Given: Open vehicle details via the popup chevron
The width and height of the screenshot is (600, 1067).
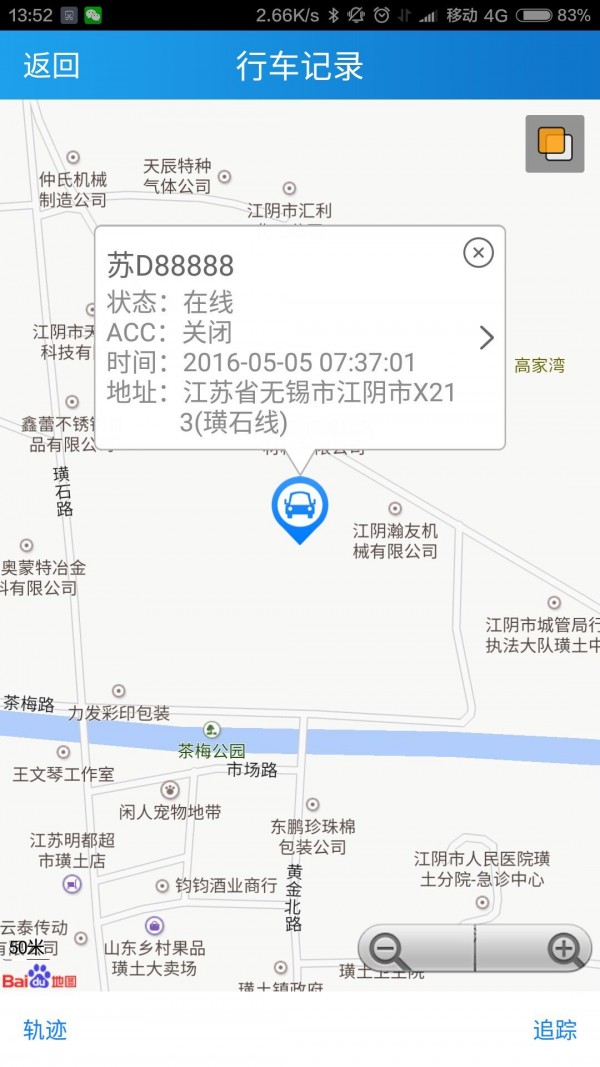Looking at the screenshot, I should (486, 338).
